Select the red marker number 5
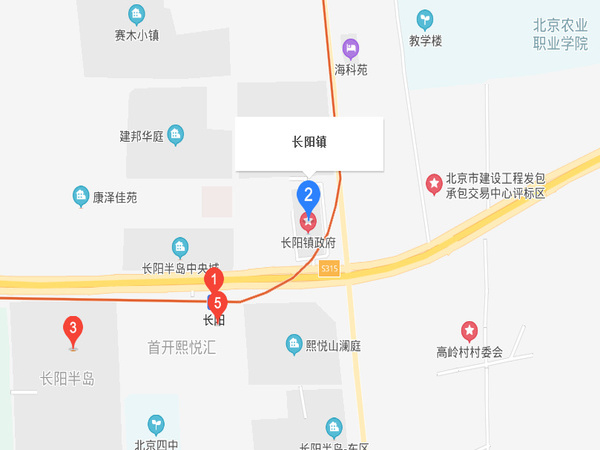Viewport: 600px width, 450px height. tap(220, 303)
